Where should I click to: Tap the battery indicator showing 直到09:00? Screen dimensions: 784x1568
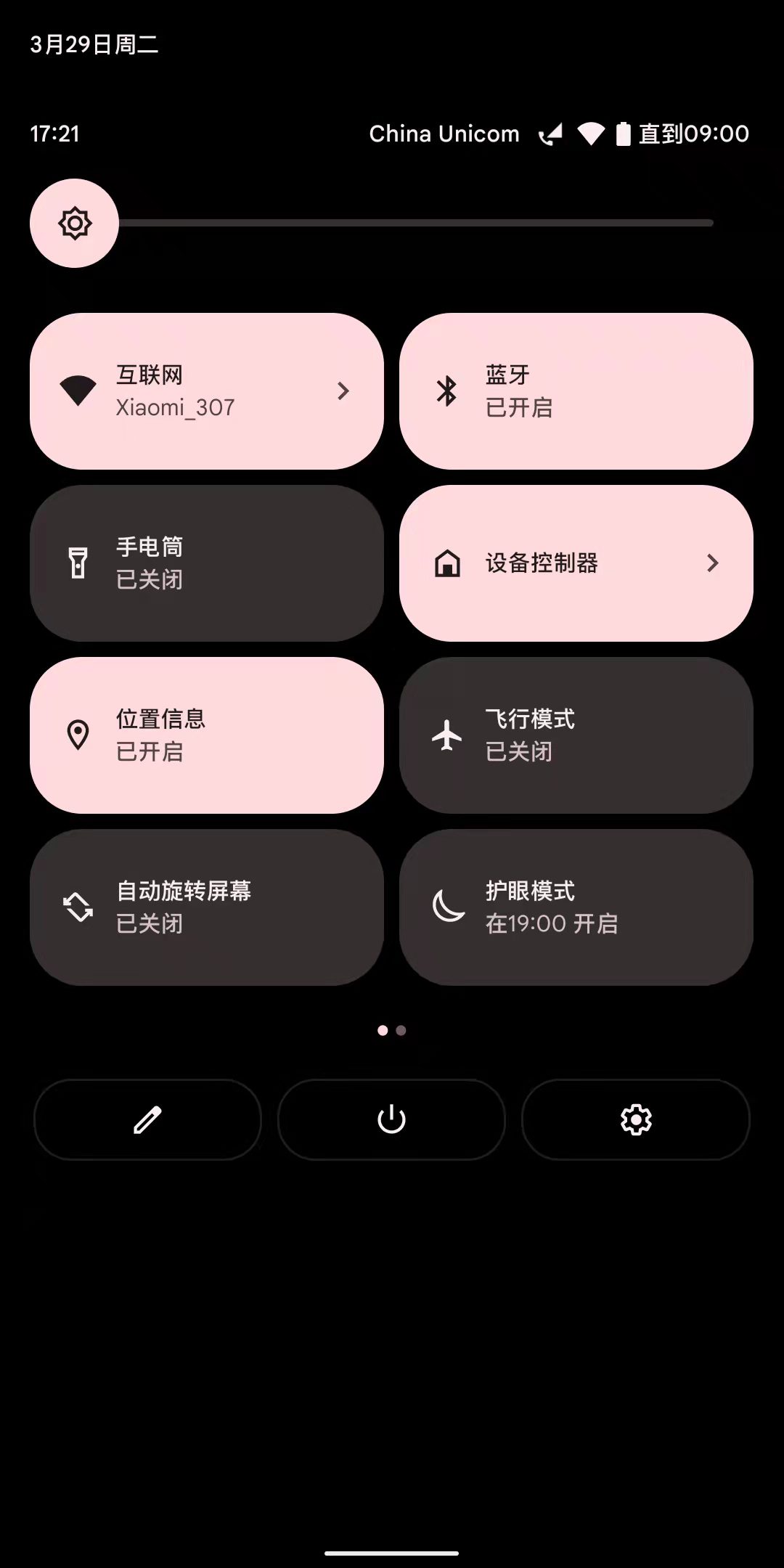pos(682,133)
